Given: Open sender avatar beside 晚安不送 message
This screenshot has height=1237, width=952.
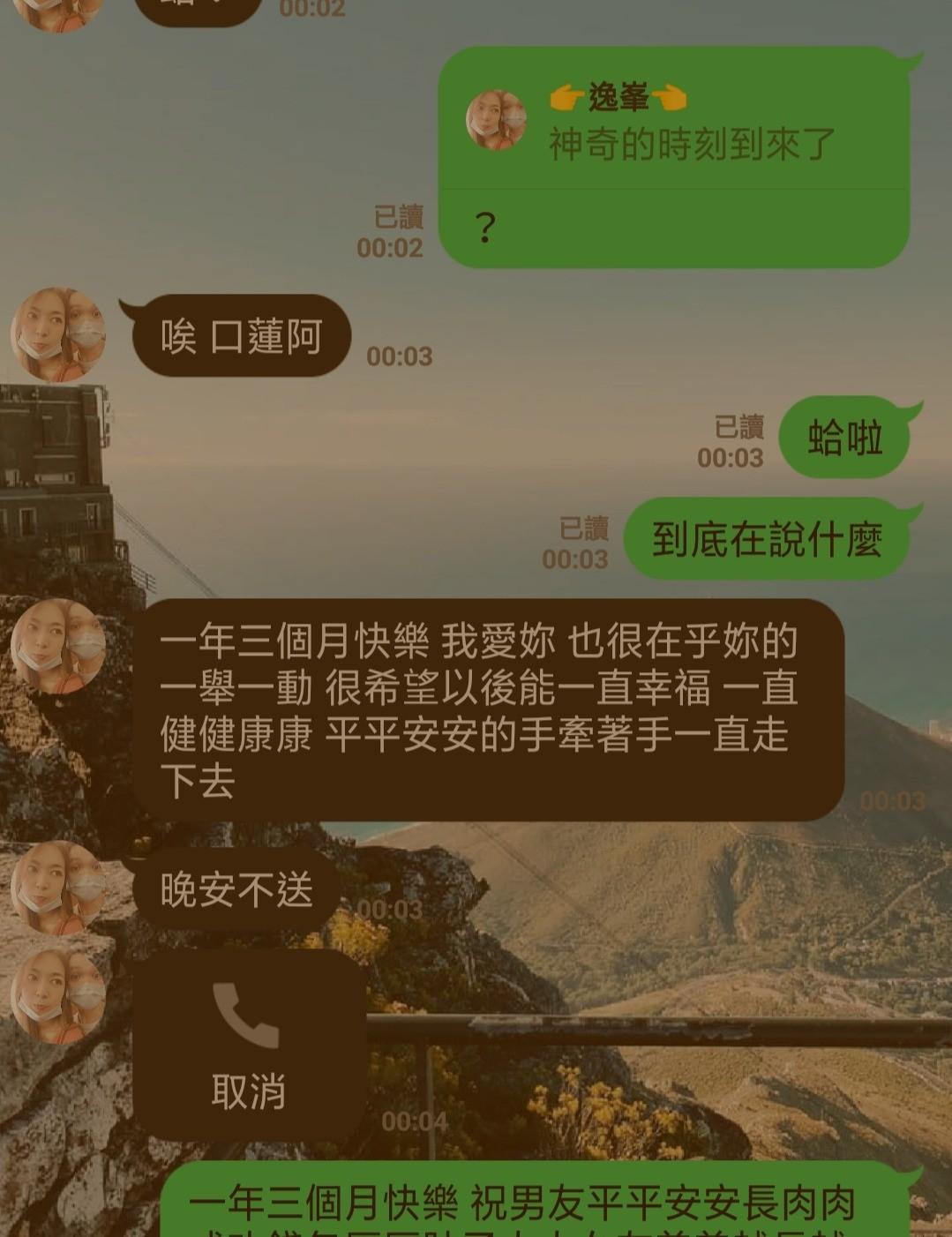Looking at the screenshot, I should click(58, 888).
